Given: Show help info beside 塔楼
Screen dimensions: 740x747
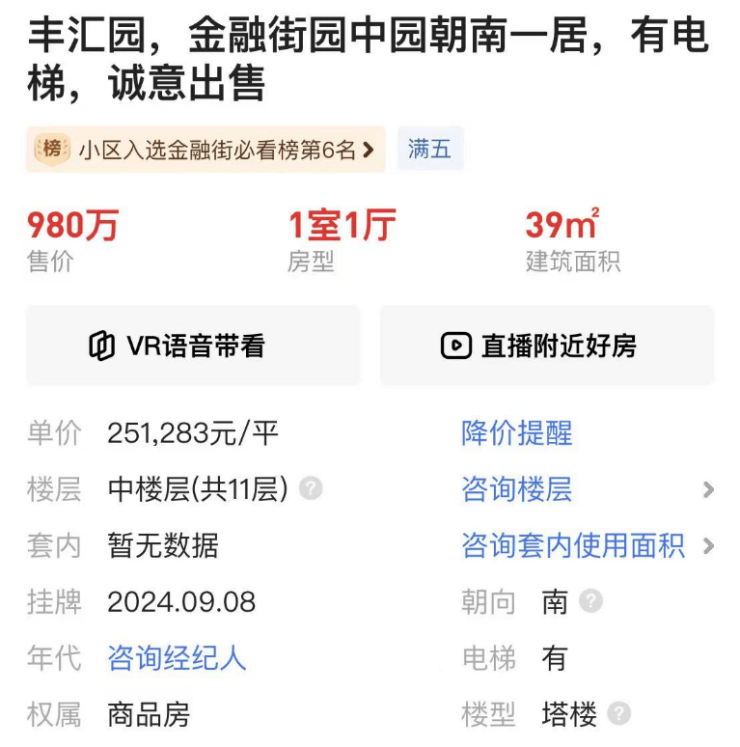Looking at the screenshot, I should (620, 714).
